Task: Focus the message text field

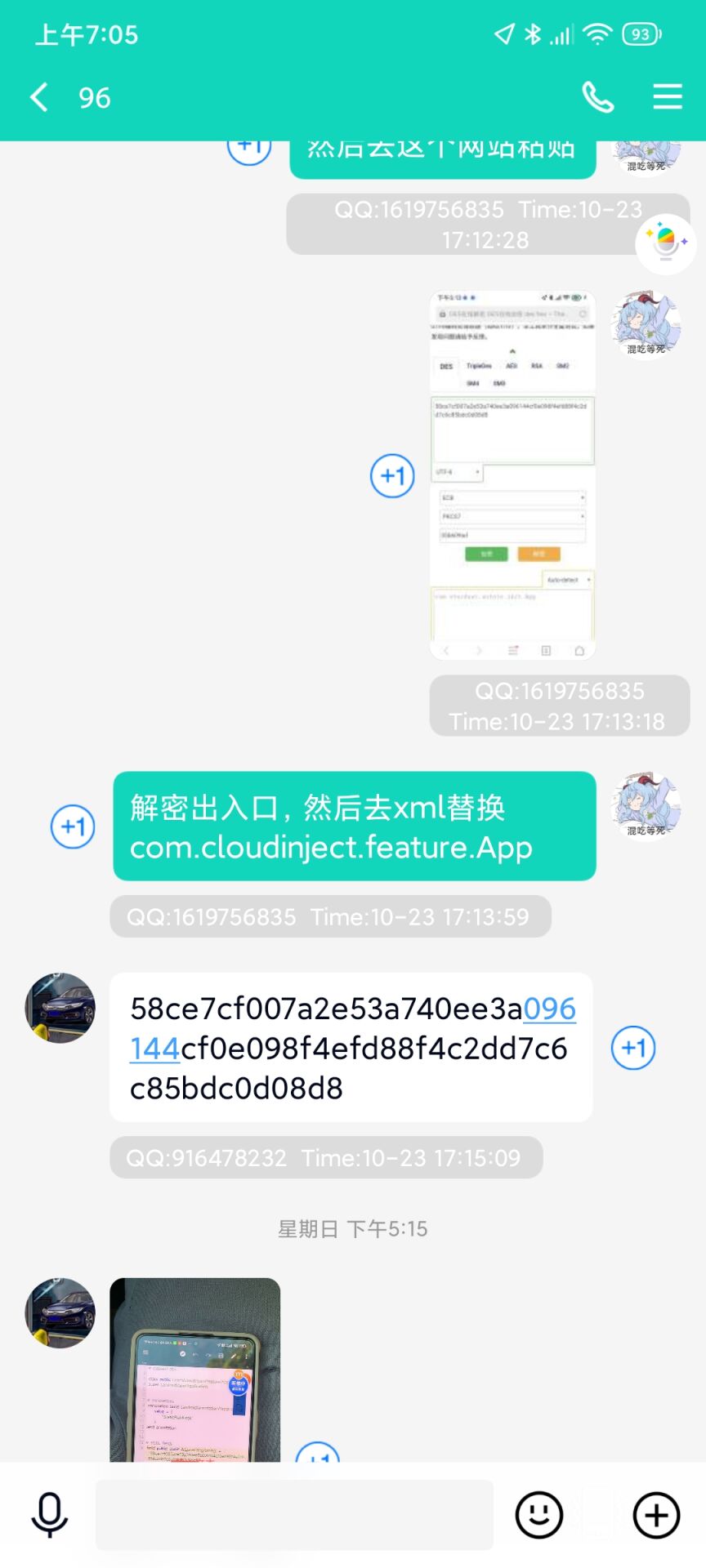Action: tap(294, 1515)
